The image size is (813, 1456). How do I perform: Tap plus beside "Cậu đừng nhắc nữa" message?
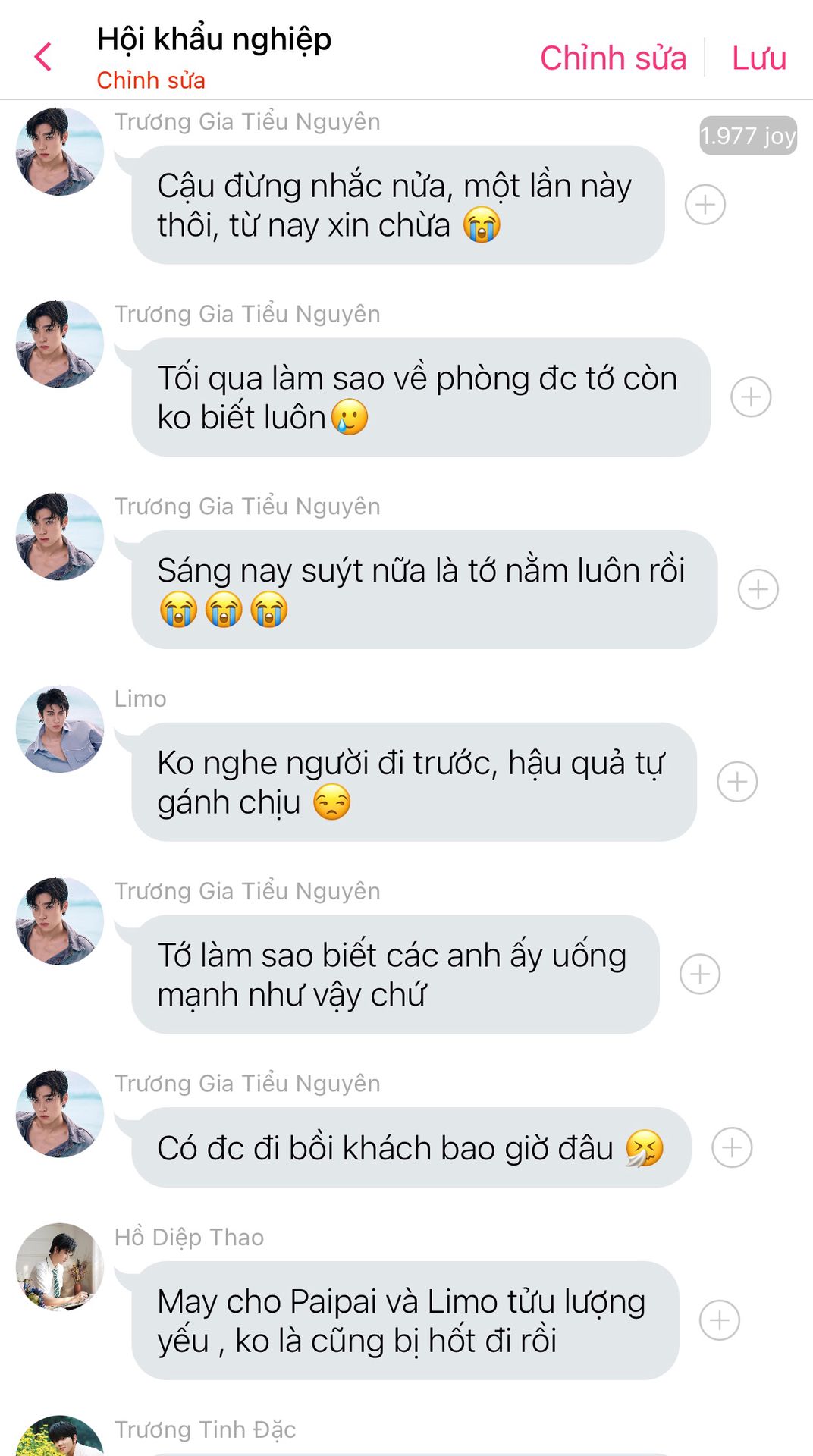coord(705,205)
